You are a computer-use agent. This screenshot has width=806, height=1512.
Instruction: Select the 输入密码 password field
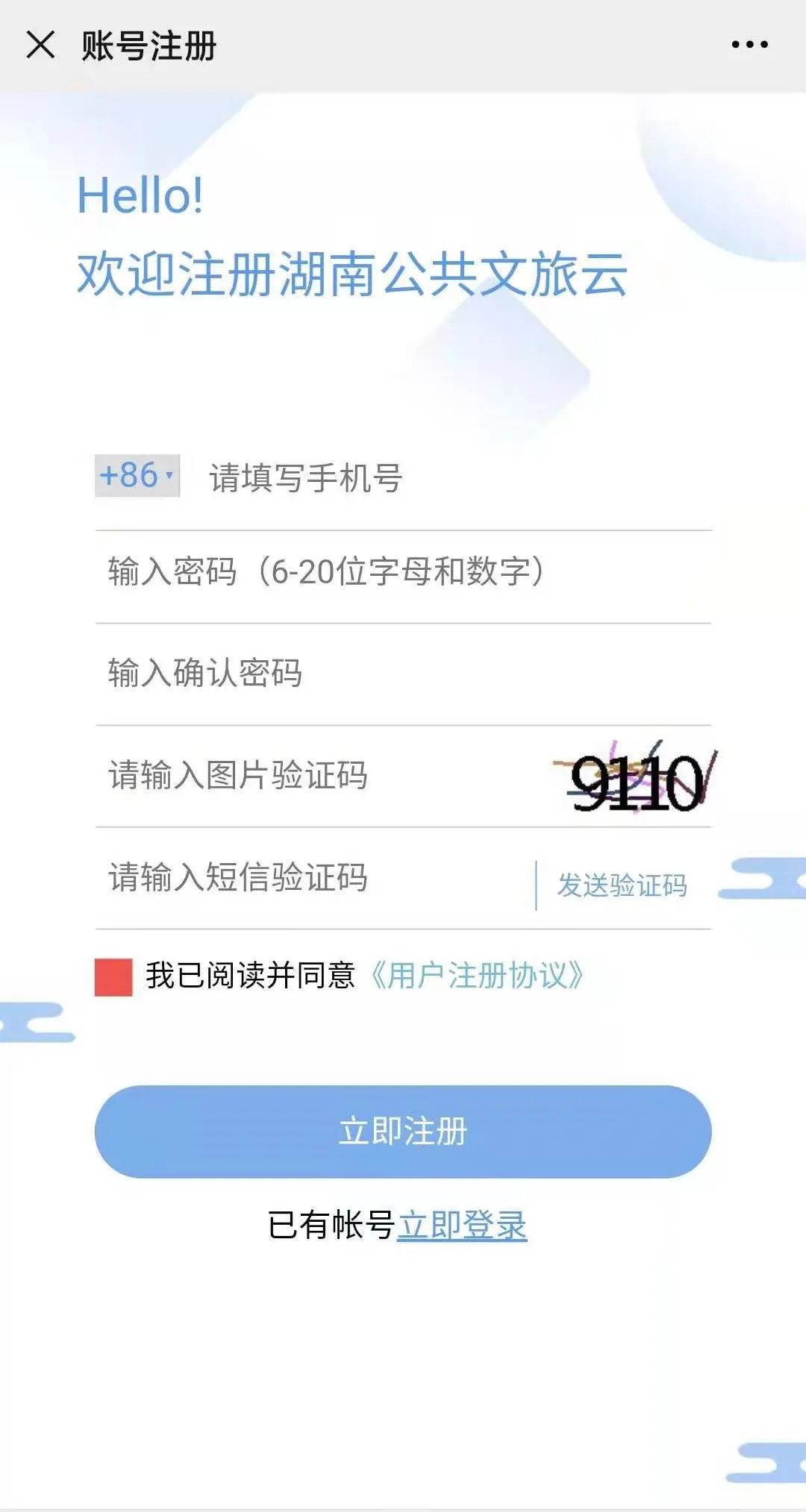pos(403,572)
